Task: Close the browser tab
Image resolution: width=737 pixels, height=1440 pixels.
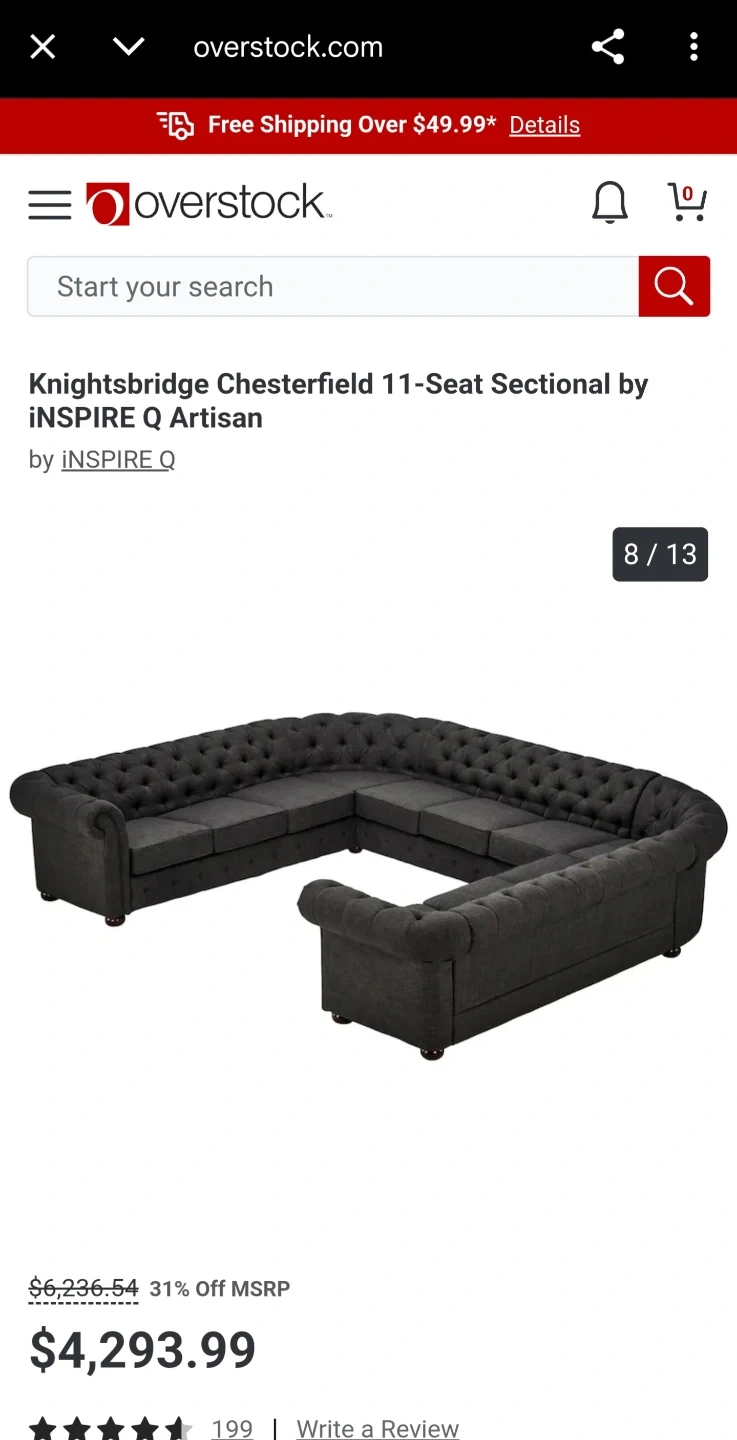Action: (43, 47)
